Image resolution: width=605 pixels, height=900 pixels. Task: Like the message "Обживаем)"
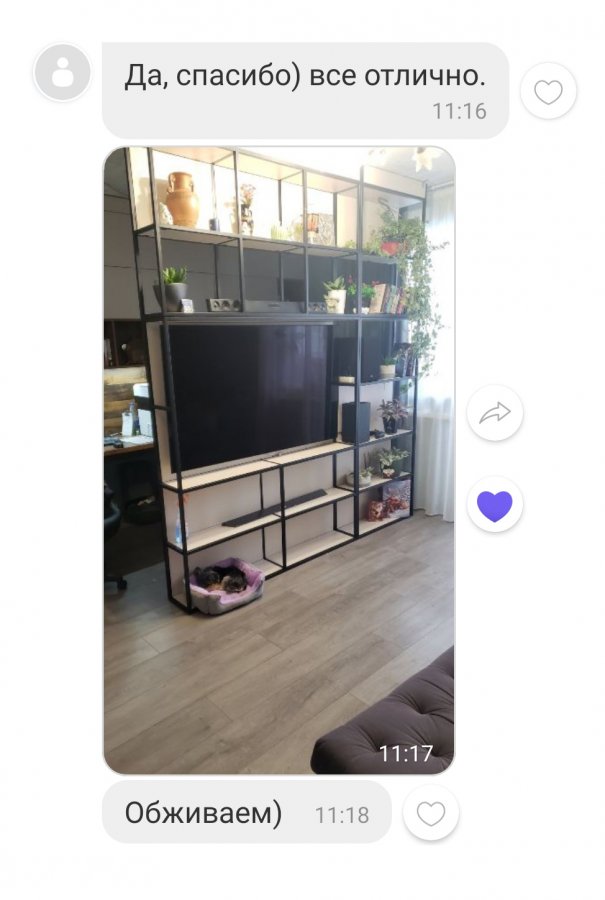[x=431, y=813]
